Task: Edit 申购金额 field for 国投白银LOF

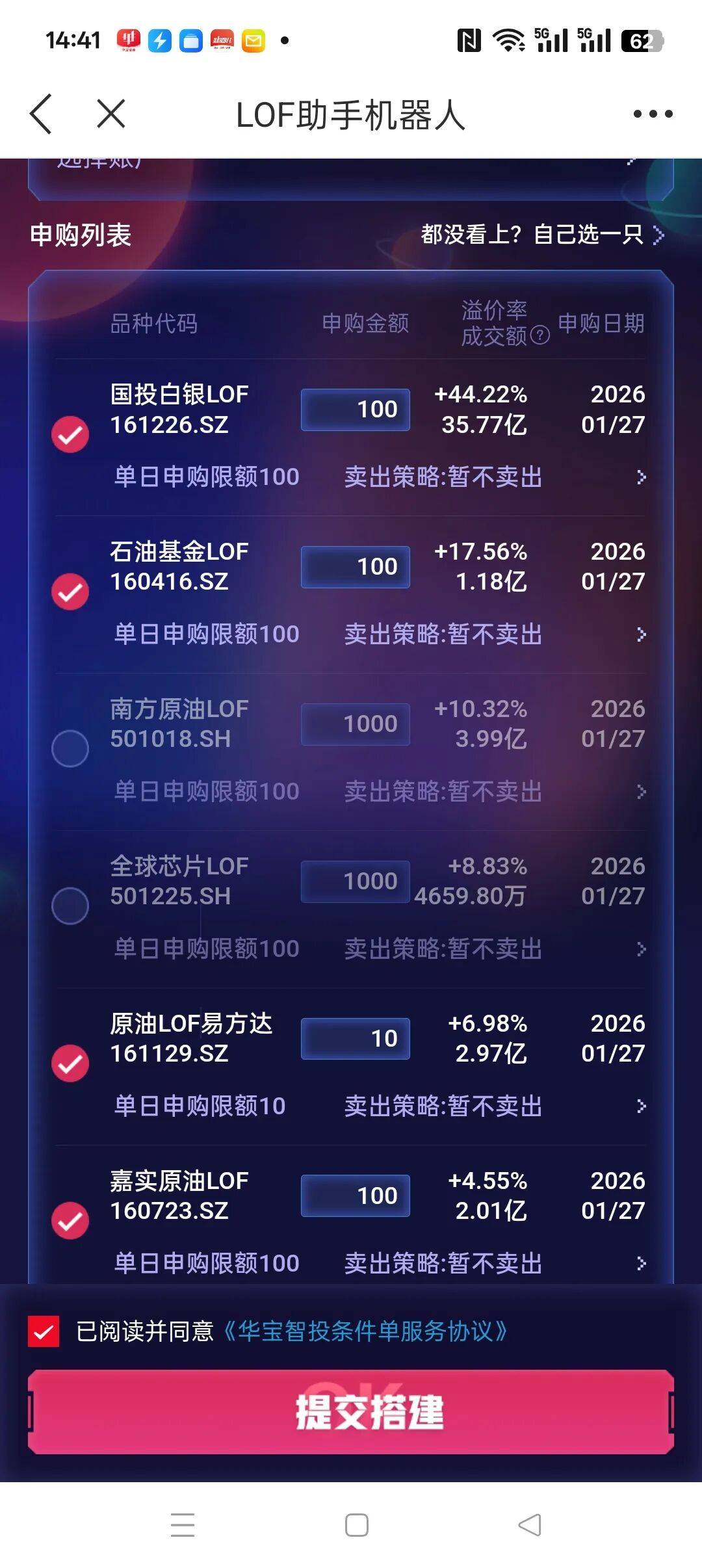Action: (356, 410)
